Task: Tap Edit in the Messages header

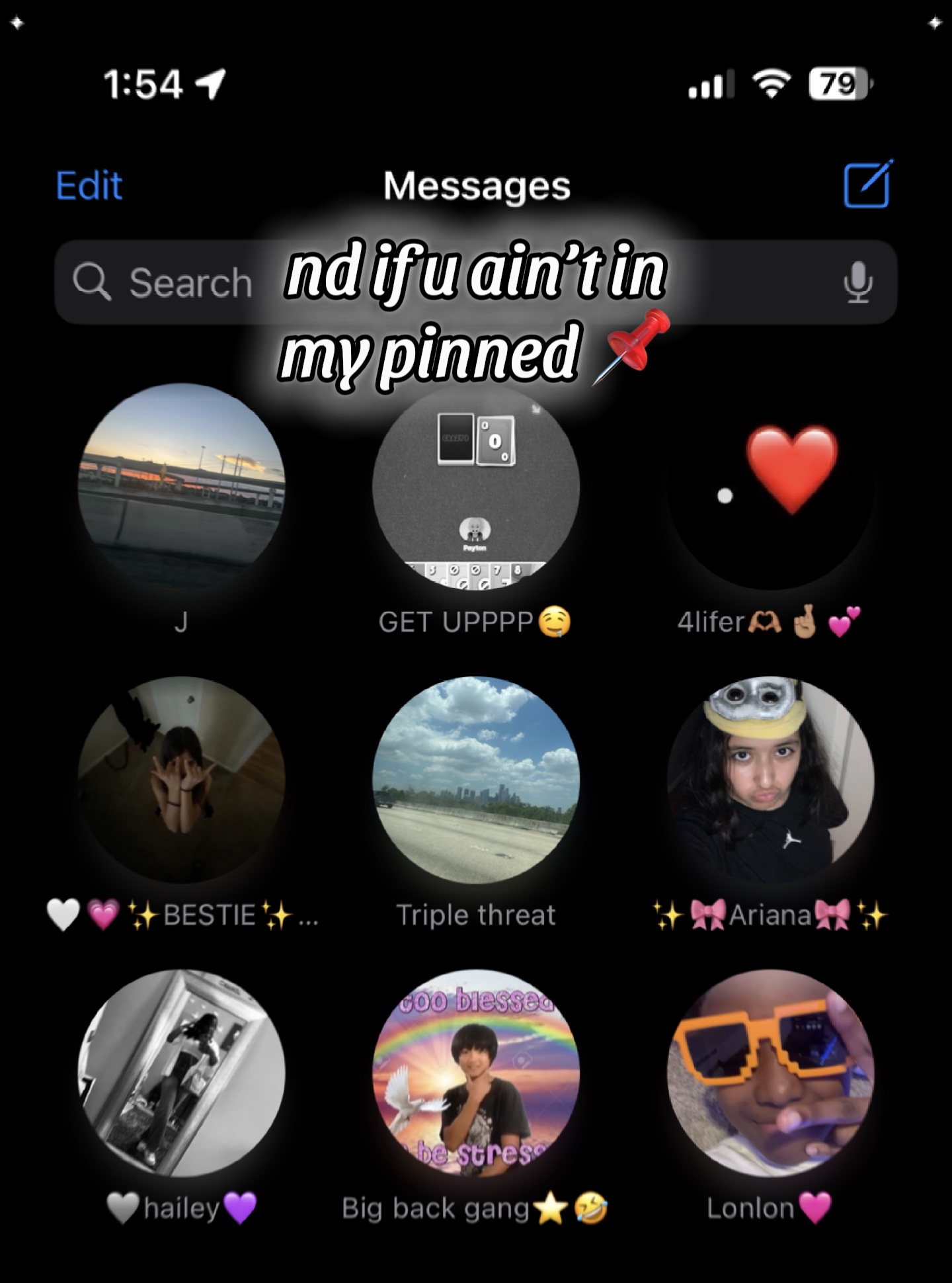Action: (89, 186)
